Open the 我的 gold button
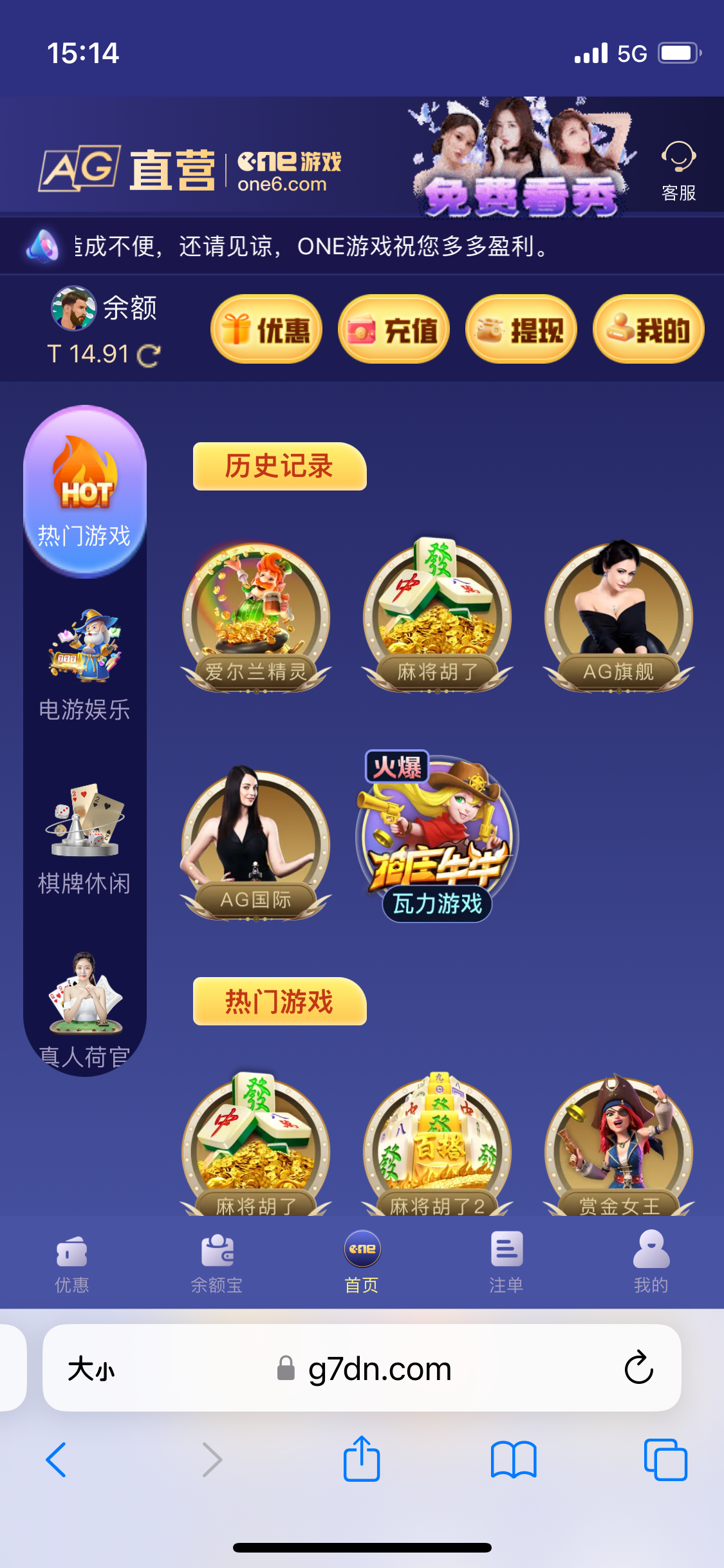 point(648,329)
